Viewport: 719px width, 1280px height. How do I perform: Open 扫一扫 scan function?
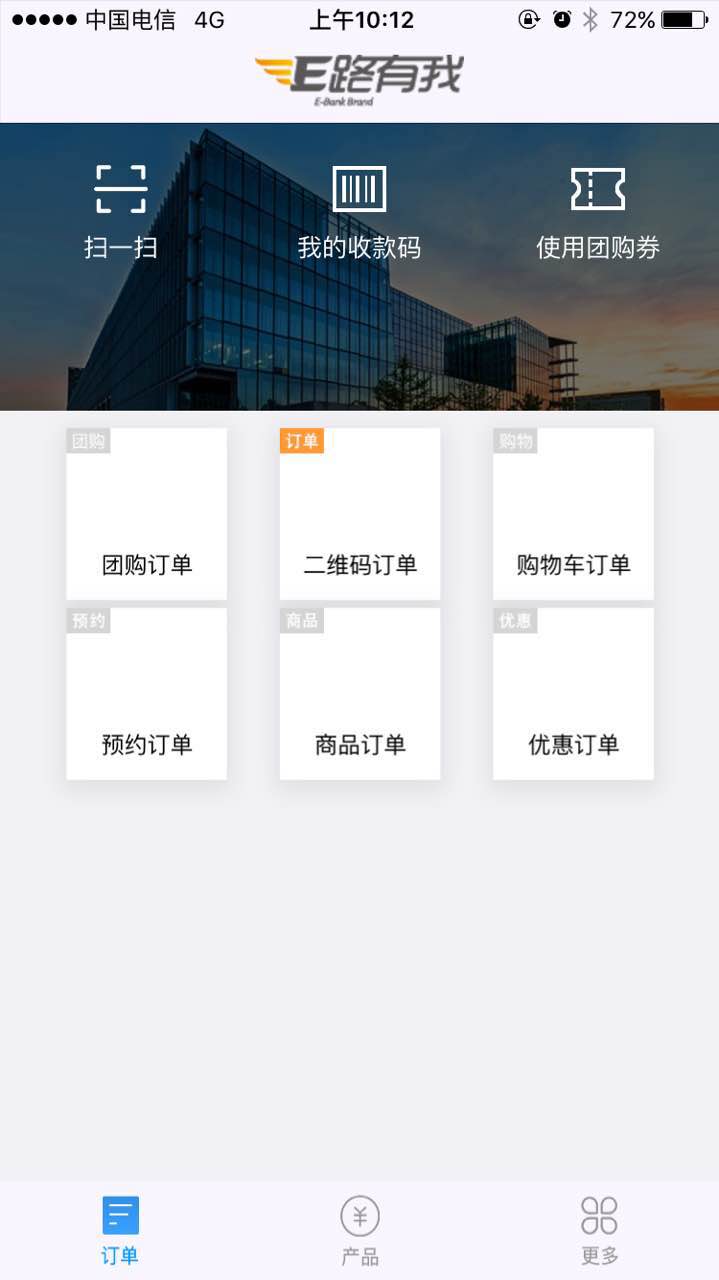[x=121, y=211]
